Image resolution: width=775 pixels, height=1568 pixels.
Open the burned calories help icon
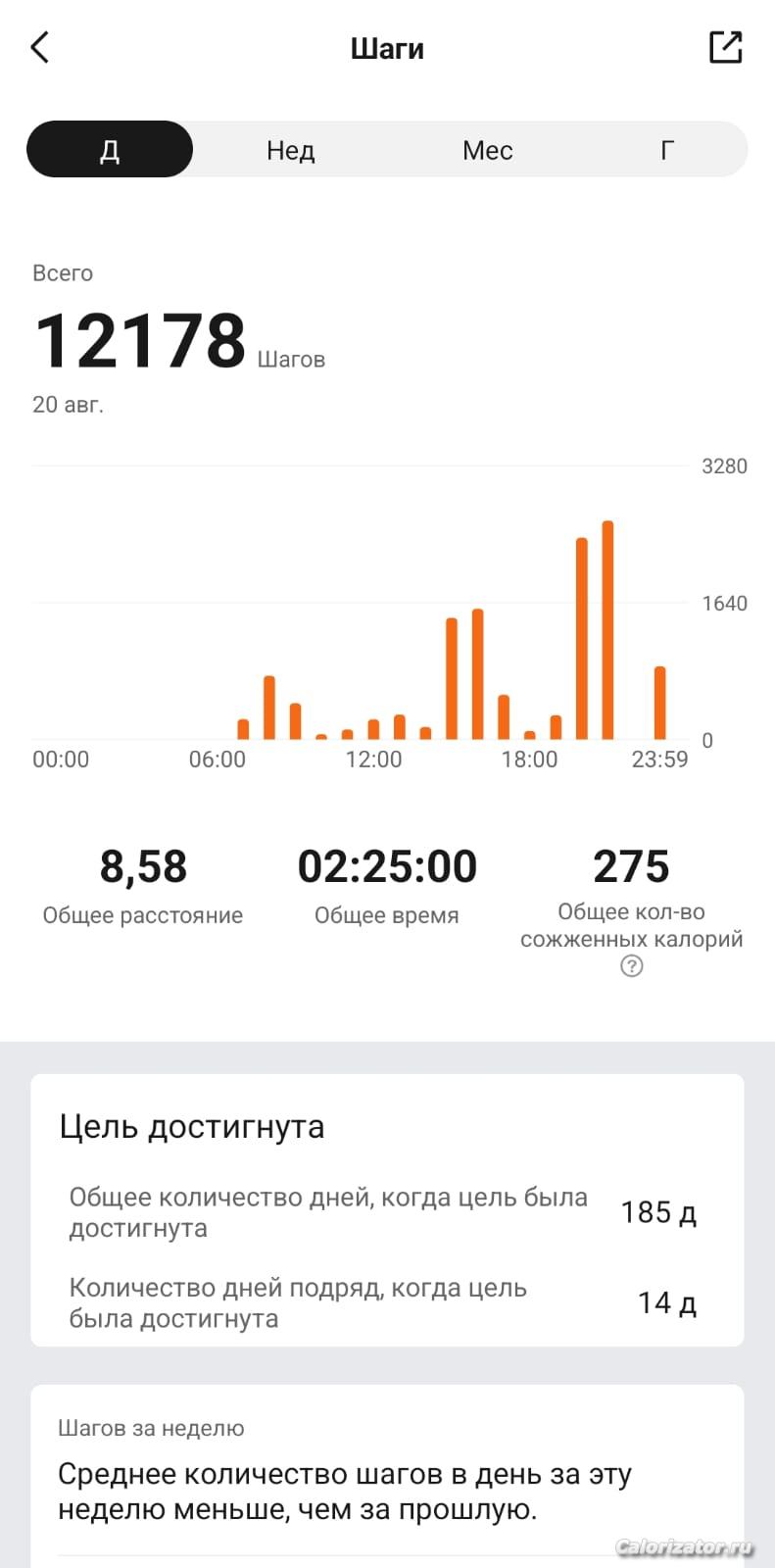632,967
